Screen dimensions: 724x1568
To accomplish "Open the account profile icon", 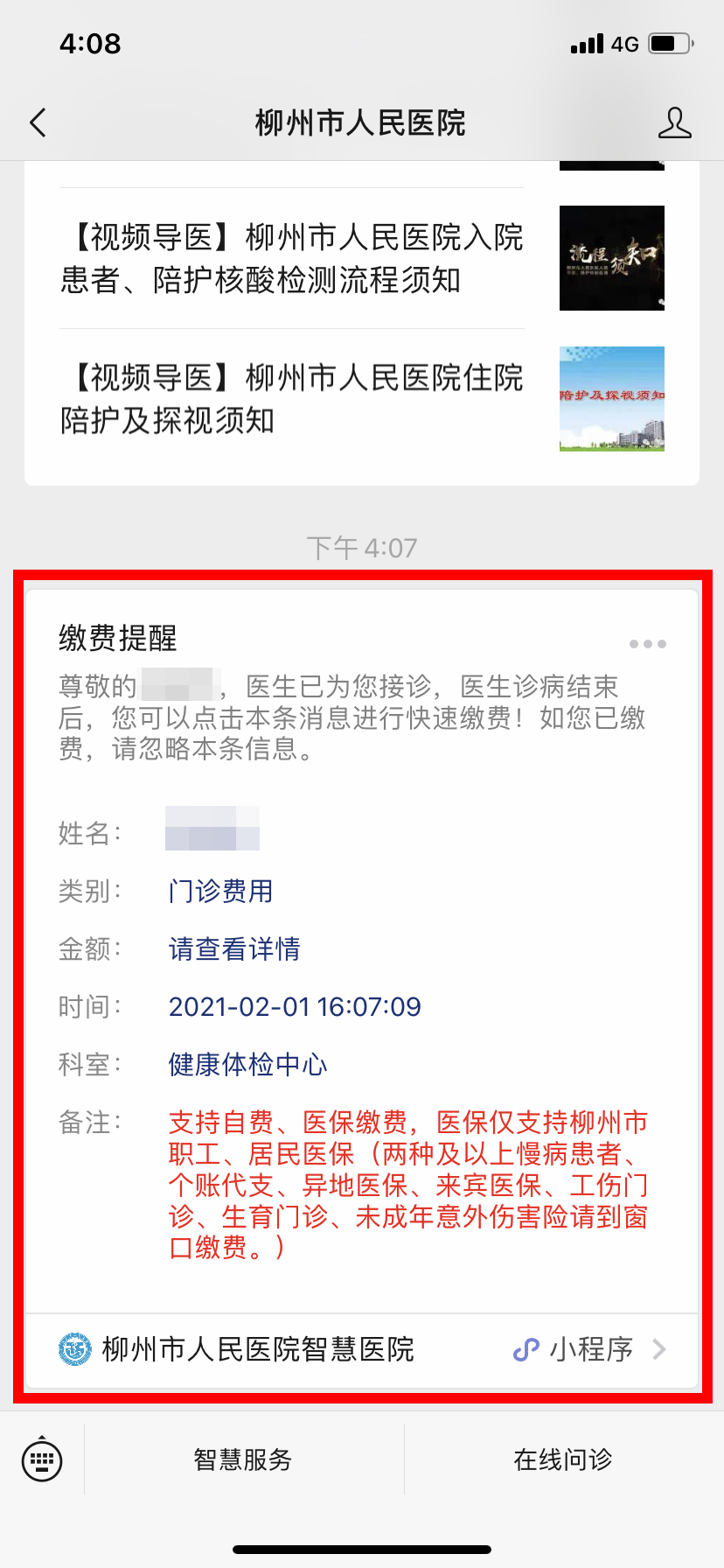I will click(674, 123).
